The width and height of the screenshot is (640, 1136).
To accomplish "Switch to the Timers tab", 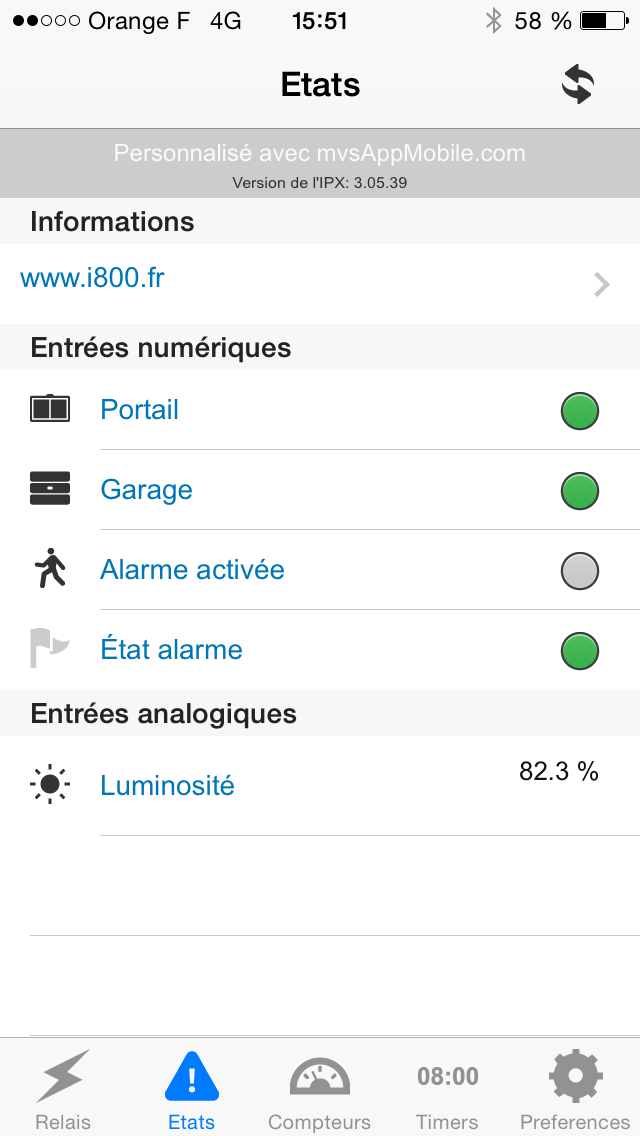I will pos(447,1090).
